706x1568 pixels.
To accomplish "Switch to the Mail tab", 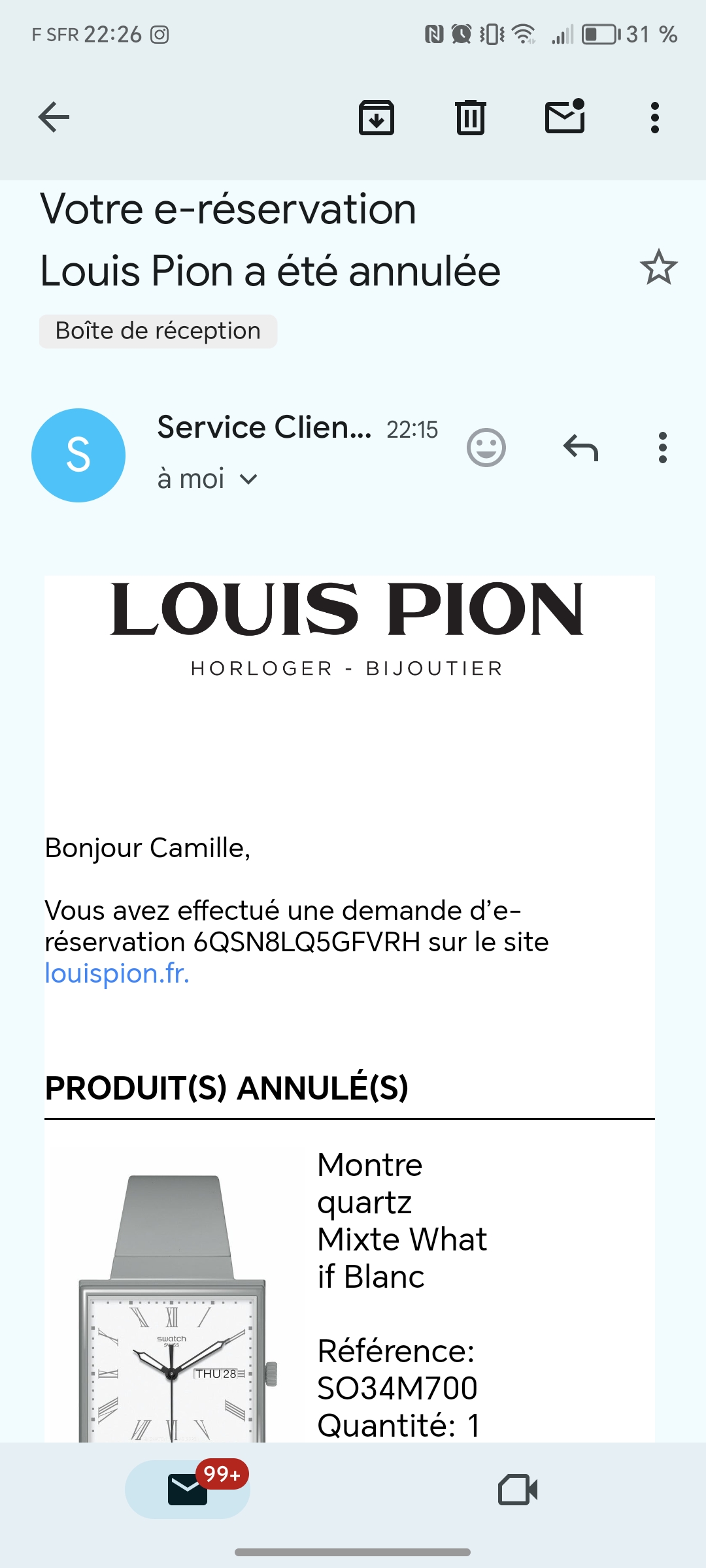I will [x=188, y=1490].
